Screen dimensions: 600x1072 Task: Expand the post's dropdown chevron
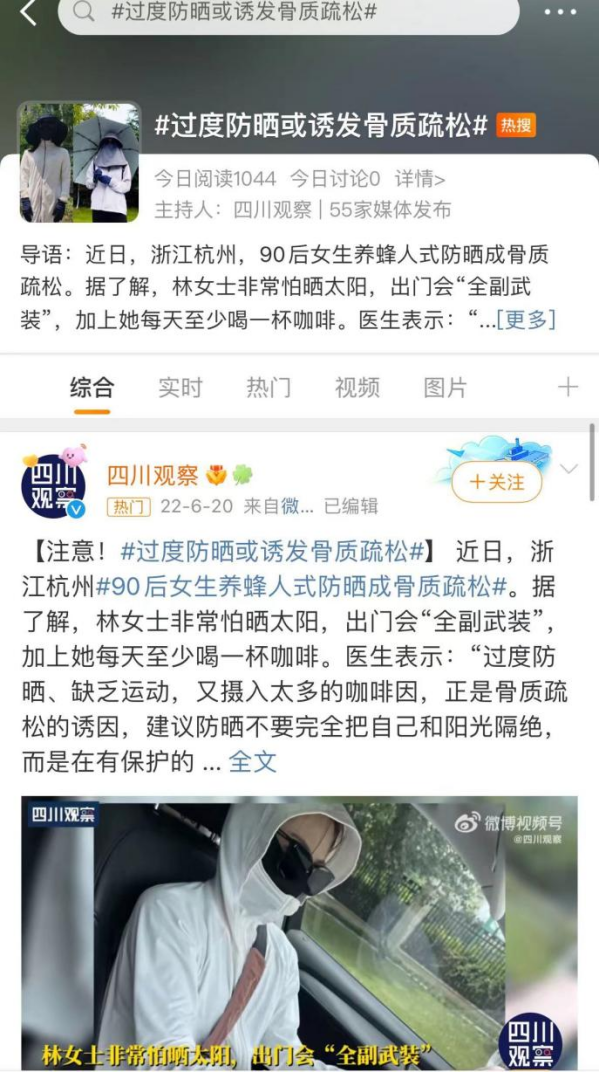pyautogui.click(x=569, y=468)
